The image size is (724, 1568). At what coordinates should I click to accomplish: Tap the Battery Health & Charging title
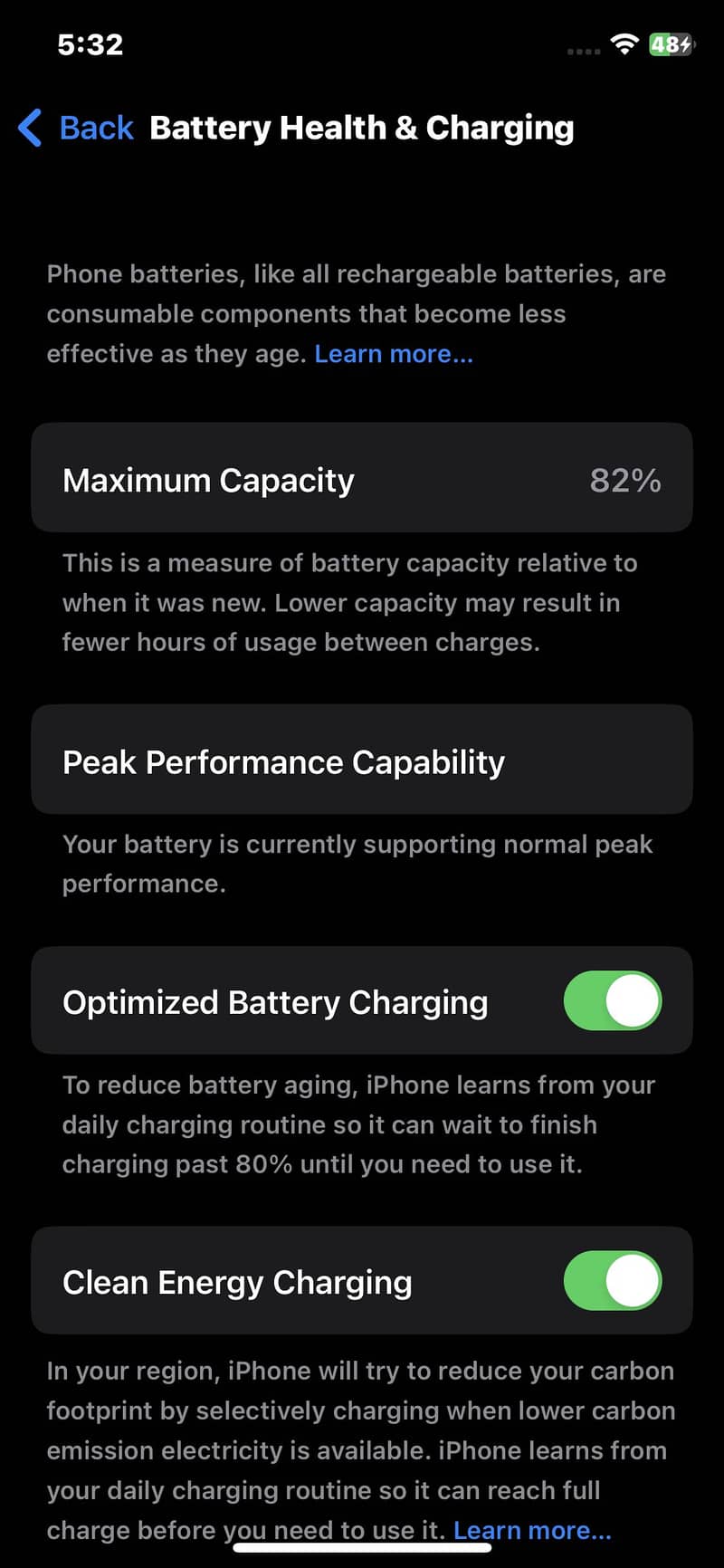[361, 128]
